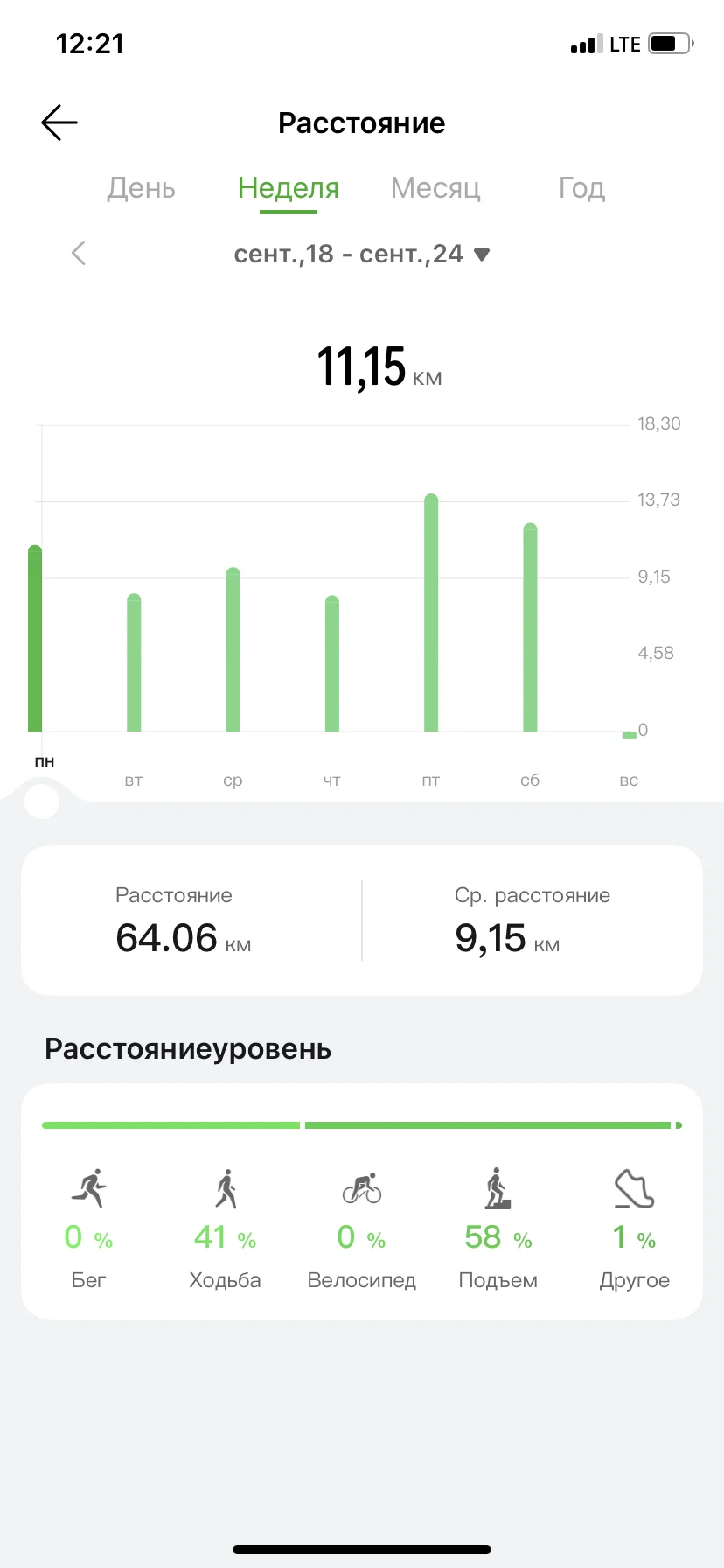724x1568 pixels.
Task: Show the previous week with left chevron
Action: coord(79,254)
